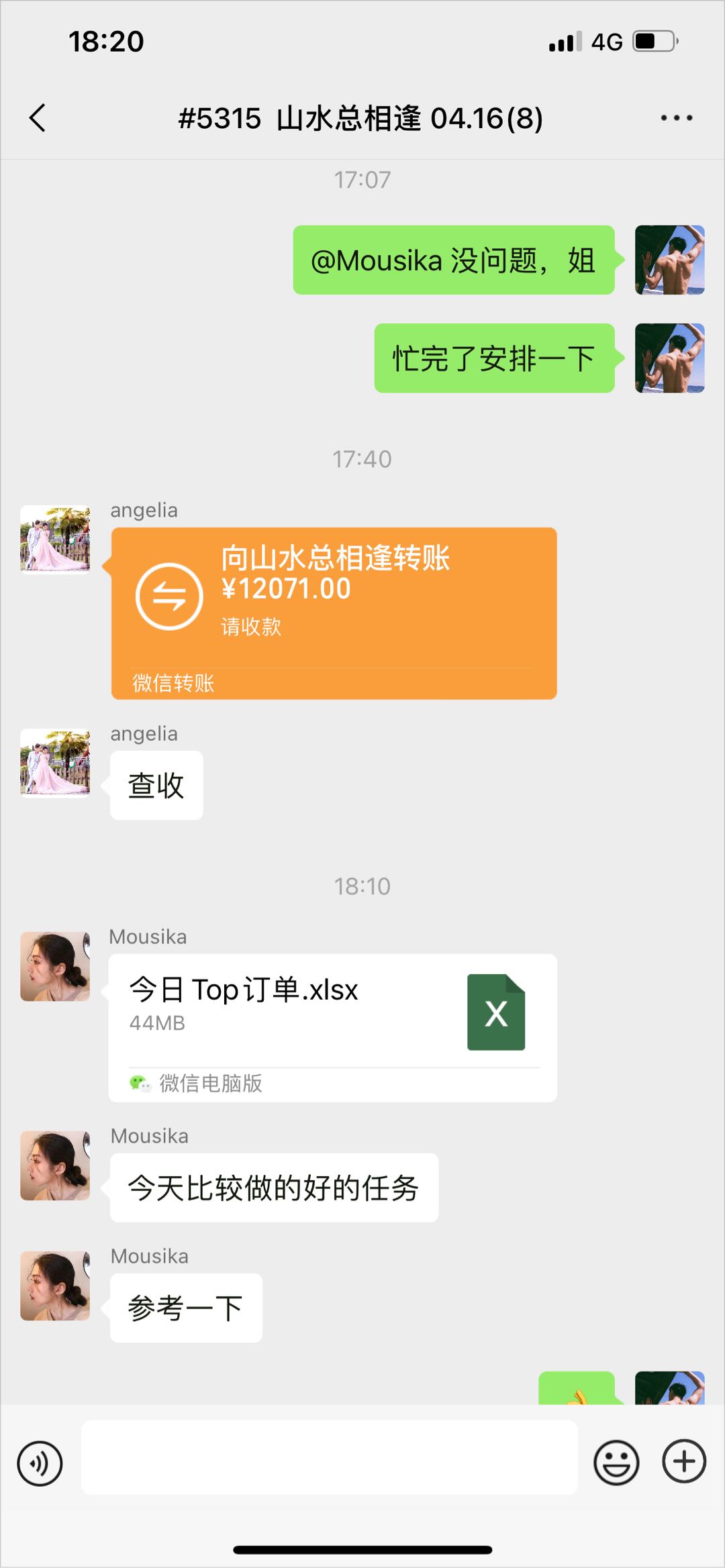Open the group chat options menu
The height and width of the screenshot is (1568, 725).
[x=676, y=118]
